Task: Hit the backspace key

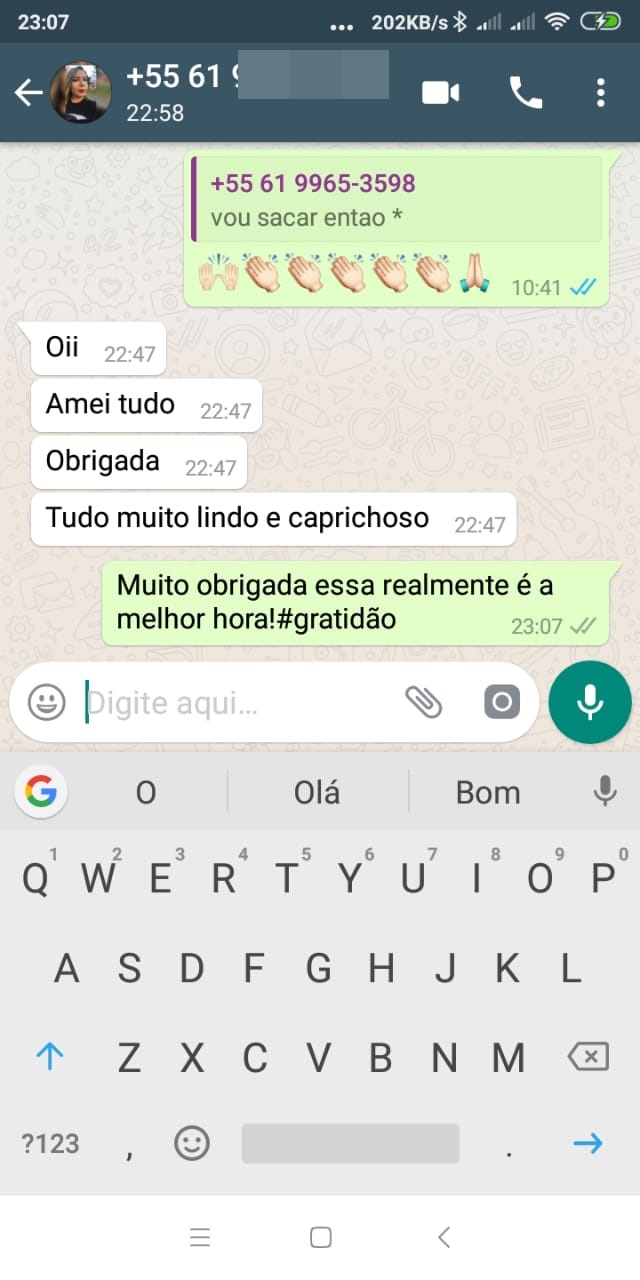Action: 587,1056
